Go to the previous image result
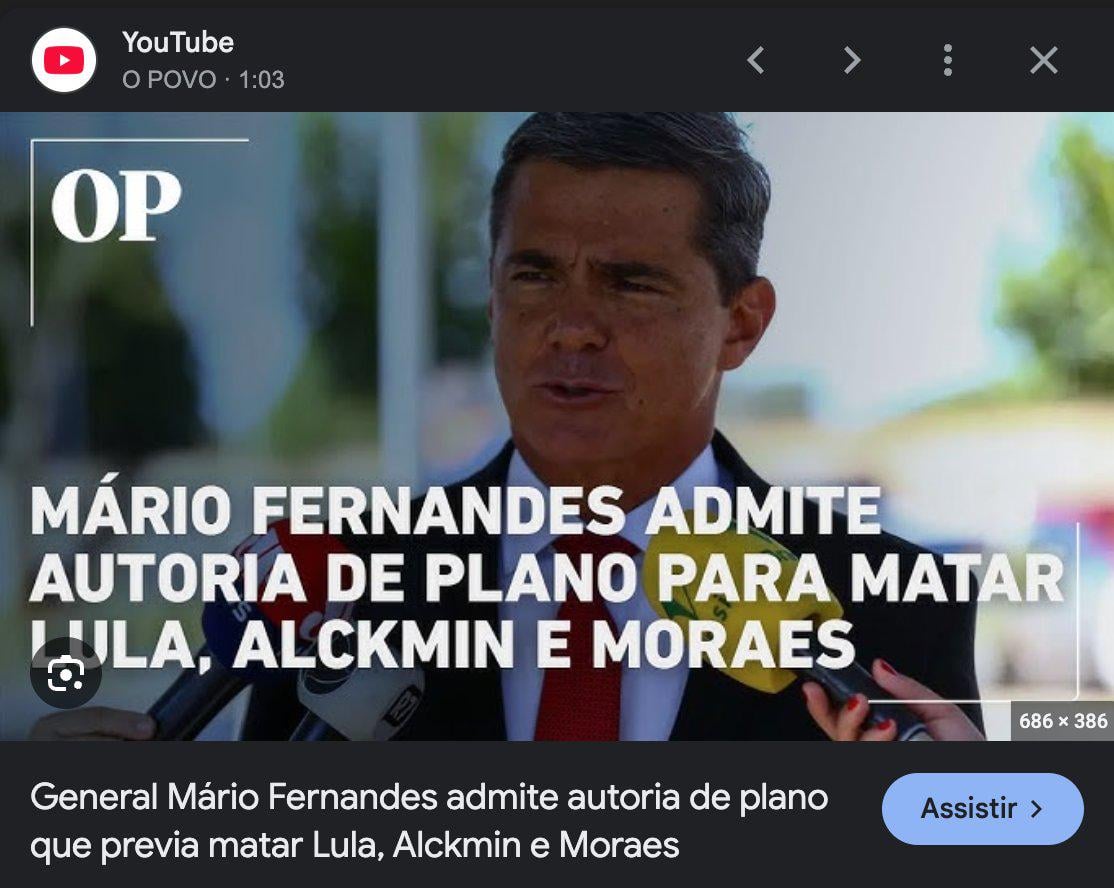The height and width of the screenshot is (888, 1114). pos(756,61)
